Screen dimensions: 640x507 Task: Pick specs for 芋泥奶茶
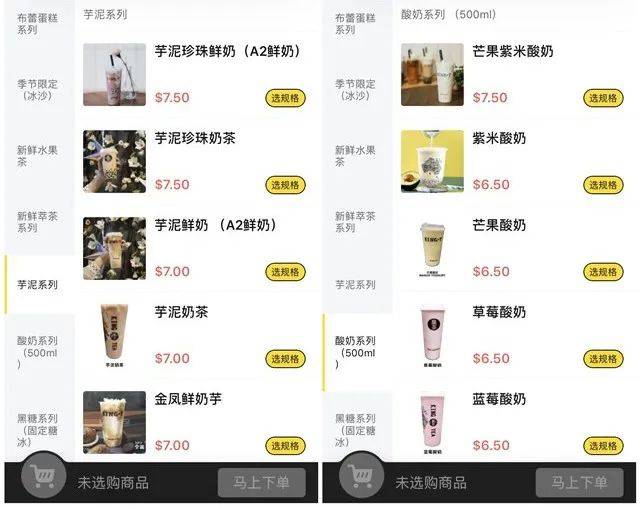(x=285, y=359)
